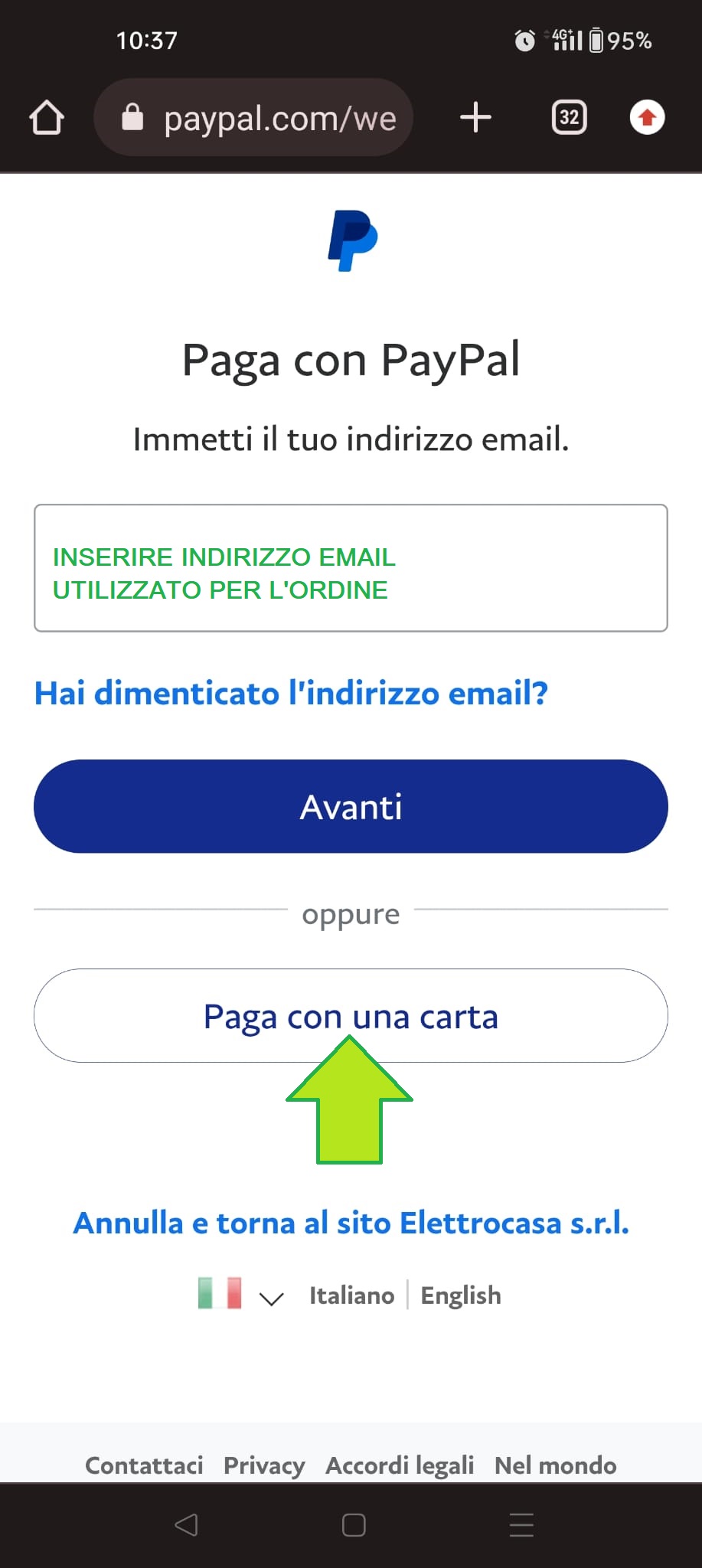Tap the red arrow update icon
Screen dimensions: 702x1568
[x=647, y=118]
